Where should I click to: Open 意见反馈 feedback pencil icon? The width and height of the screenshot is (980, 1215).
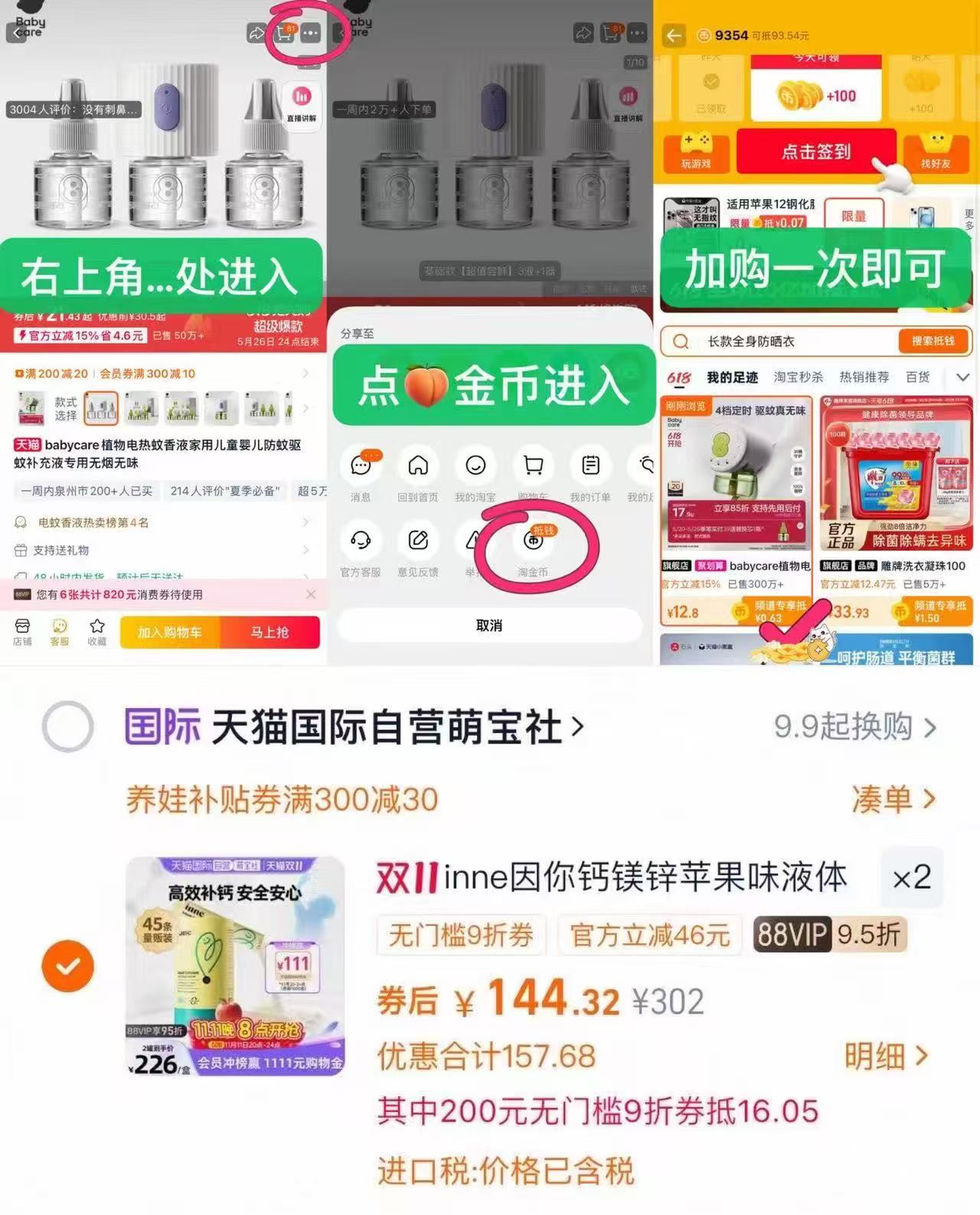click(x=417, y=541)
